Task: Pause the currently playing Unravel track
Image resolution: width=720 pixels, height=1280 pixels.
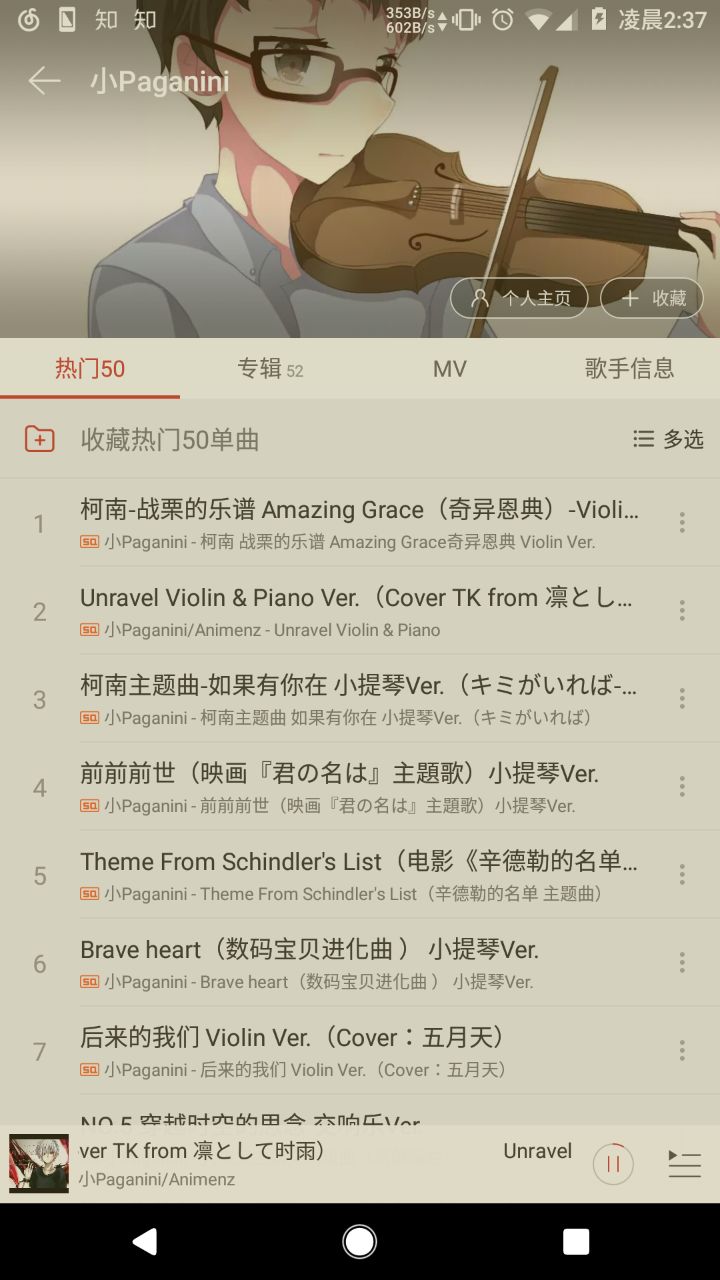Action: point(613,1164)
